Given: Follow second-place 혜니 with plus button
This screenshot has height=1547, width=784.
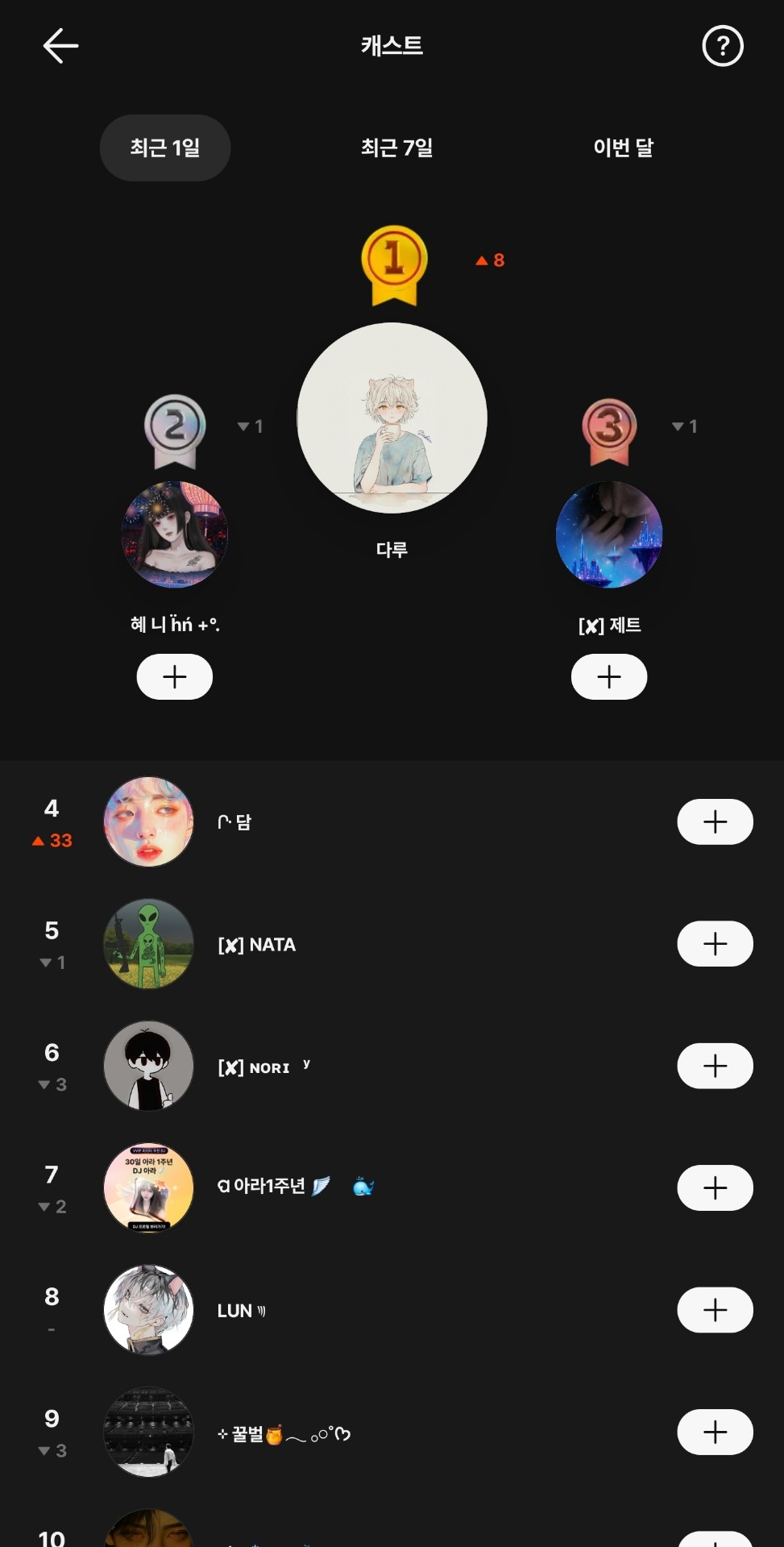Looking at the screenshot, I should tap(174, 676).
